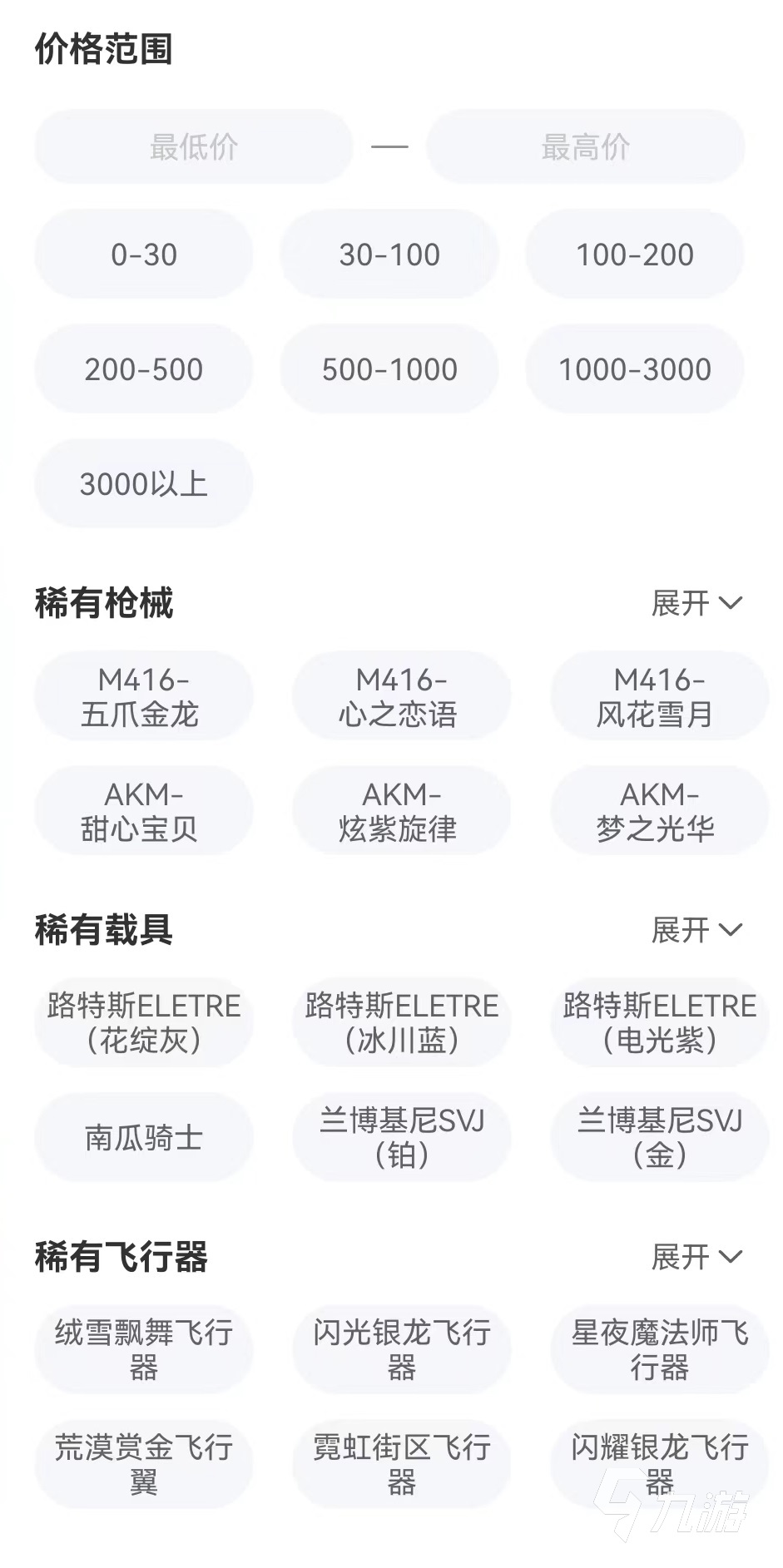This screenshot has width=783, height=1568.
Task: Select the 0-30 price range chip
Action: coord(144,255)
